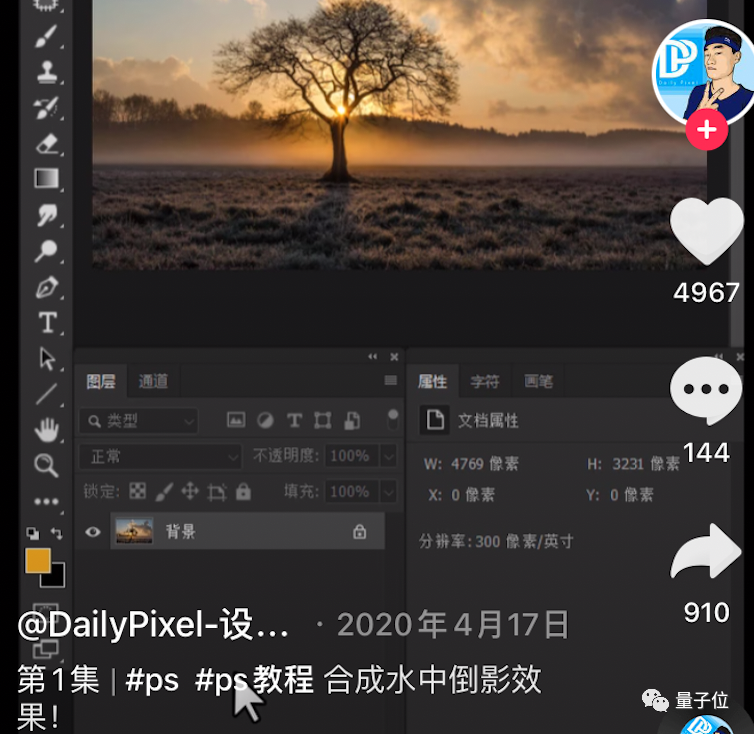The image size is (754, 734).
Task: Share this video with the arrow
Action: [x=705, y=552]
